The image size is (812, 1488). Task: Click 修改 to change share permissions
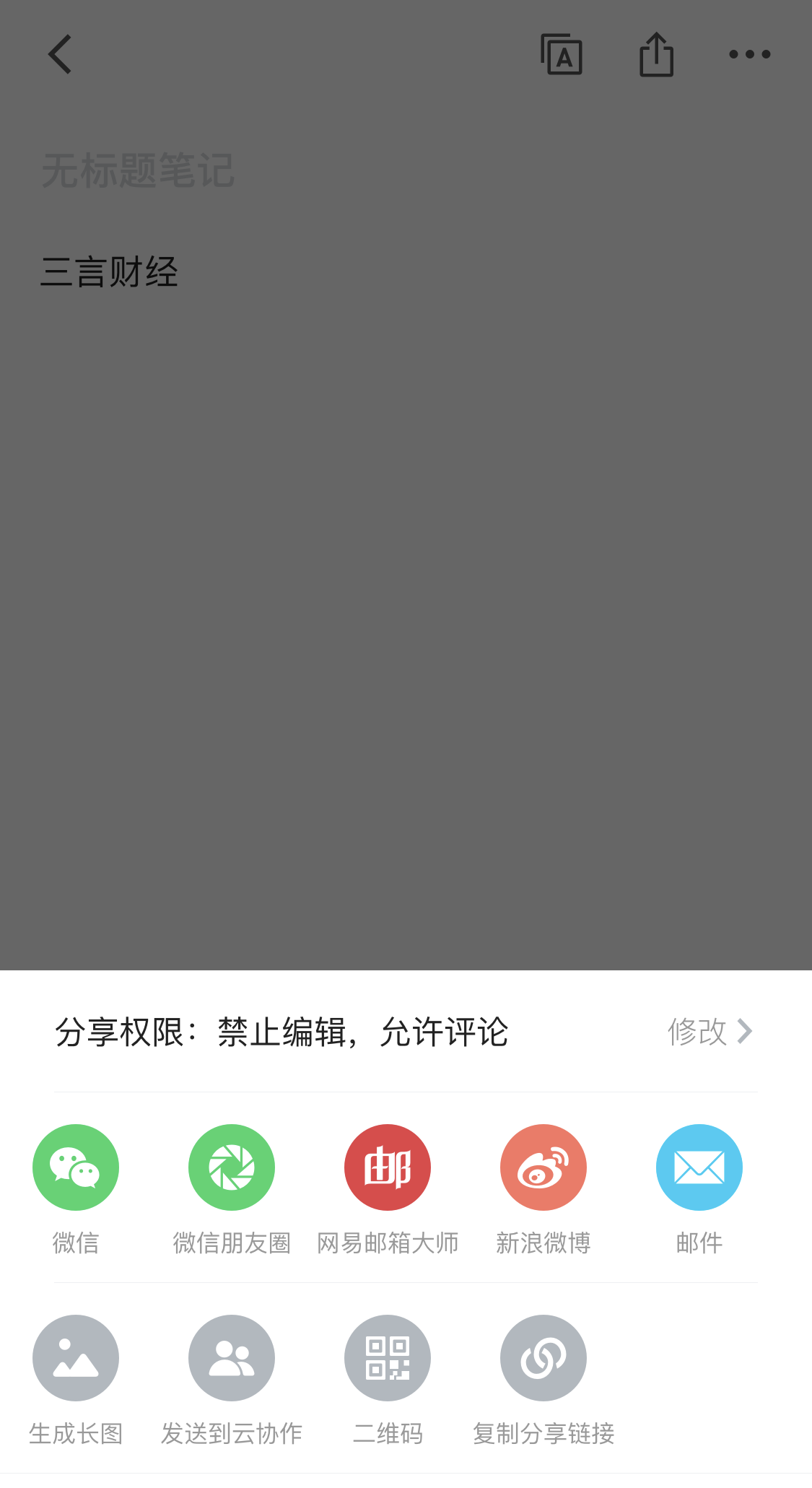tap(697, 1032)
